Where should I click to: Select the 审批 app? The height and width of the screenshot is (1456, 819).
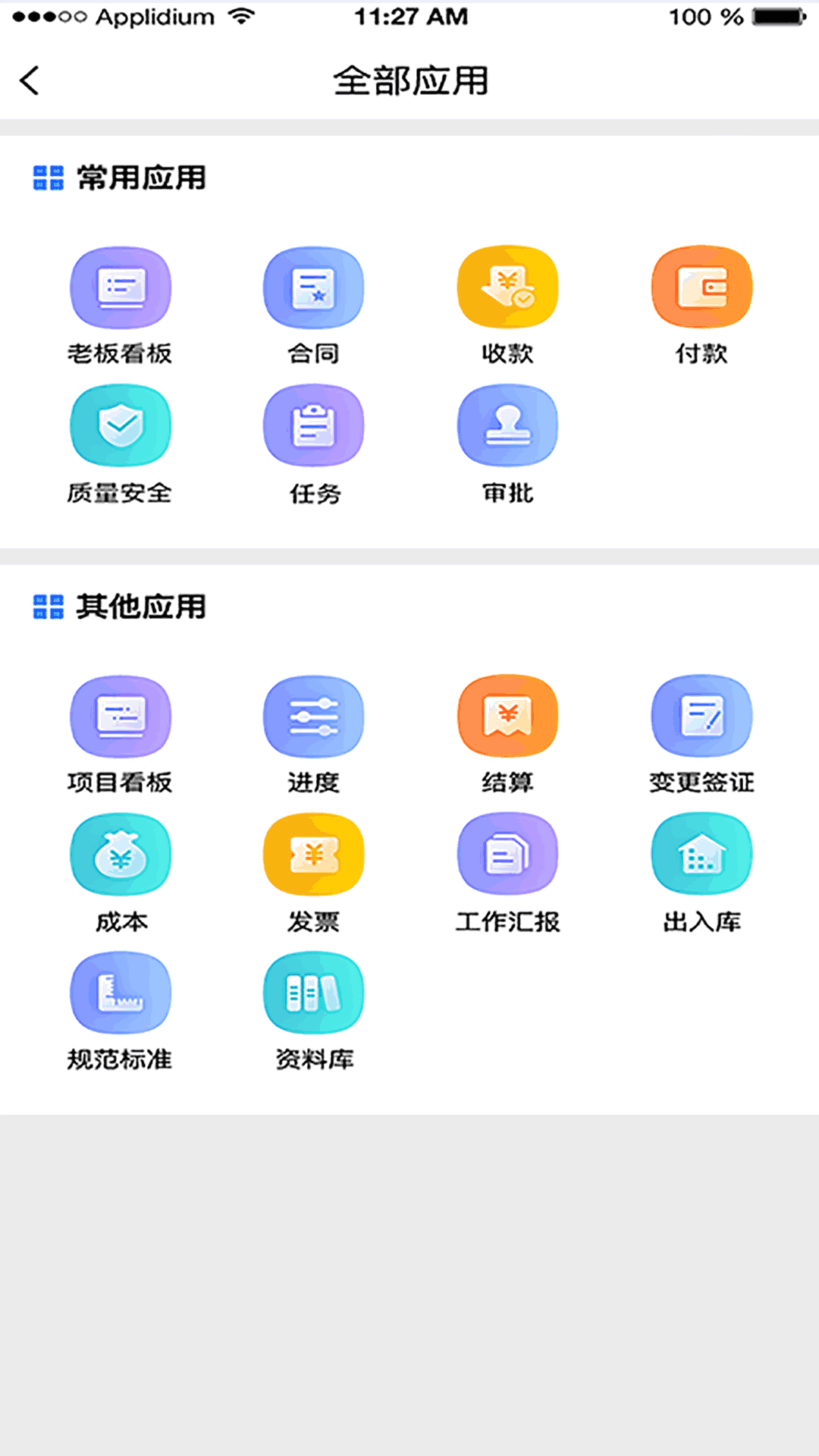[507, 426]
